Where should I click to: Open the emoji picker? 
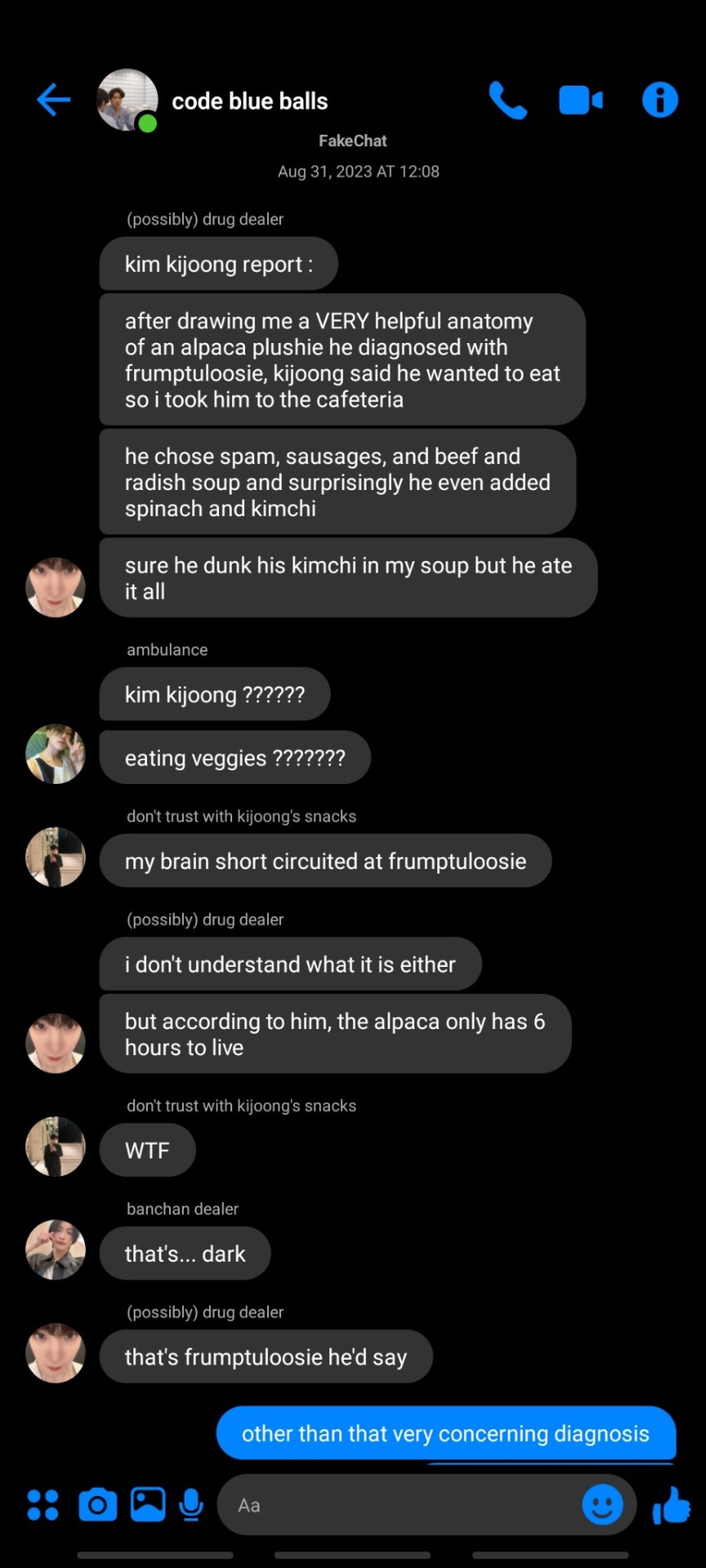point(602,1505)
